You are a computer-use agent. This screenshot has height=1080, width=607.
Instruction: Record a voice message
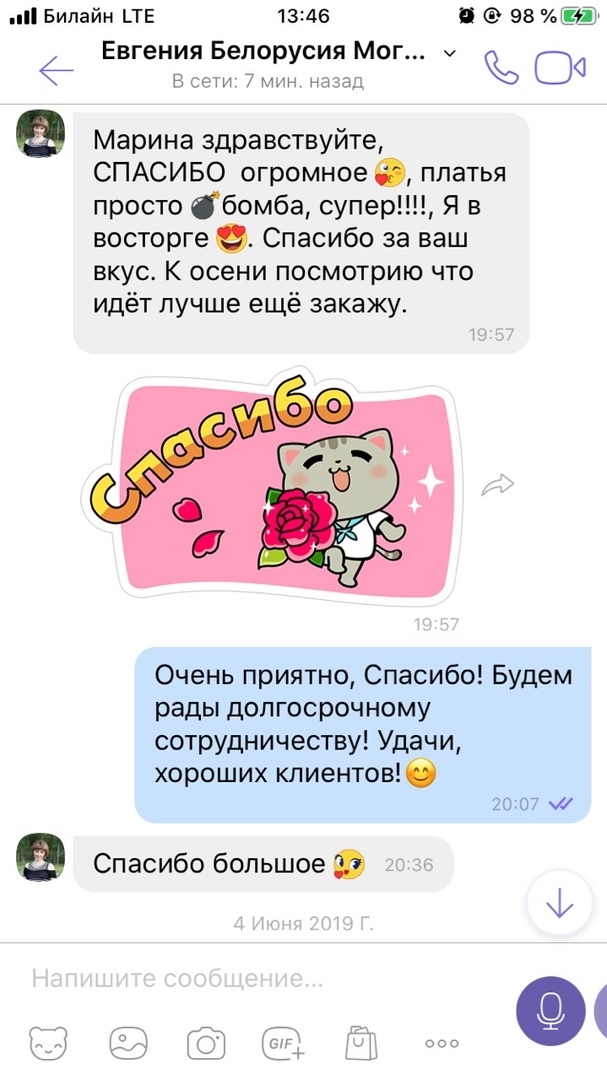550,1010
